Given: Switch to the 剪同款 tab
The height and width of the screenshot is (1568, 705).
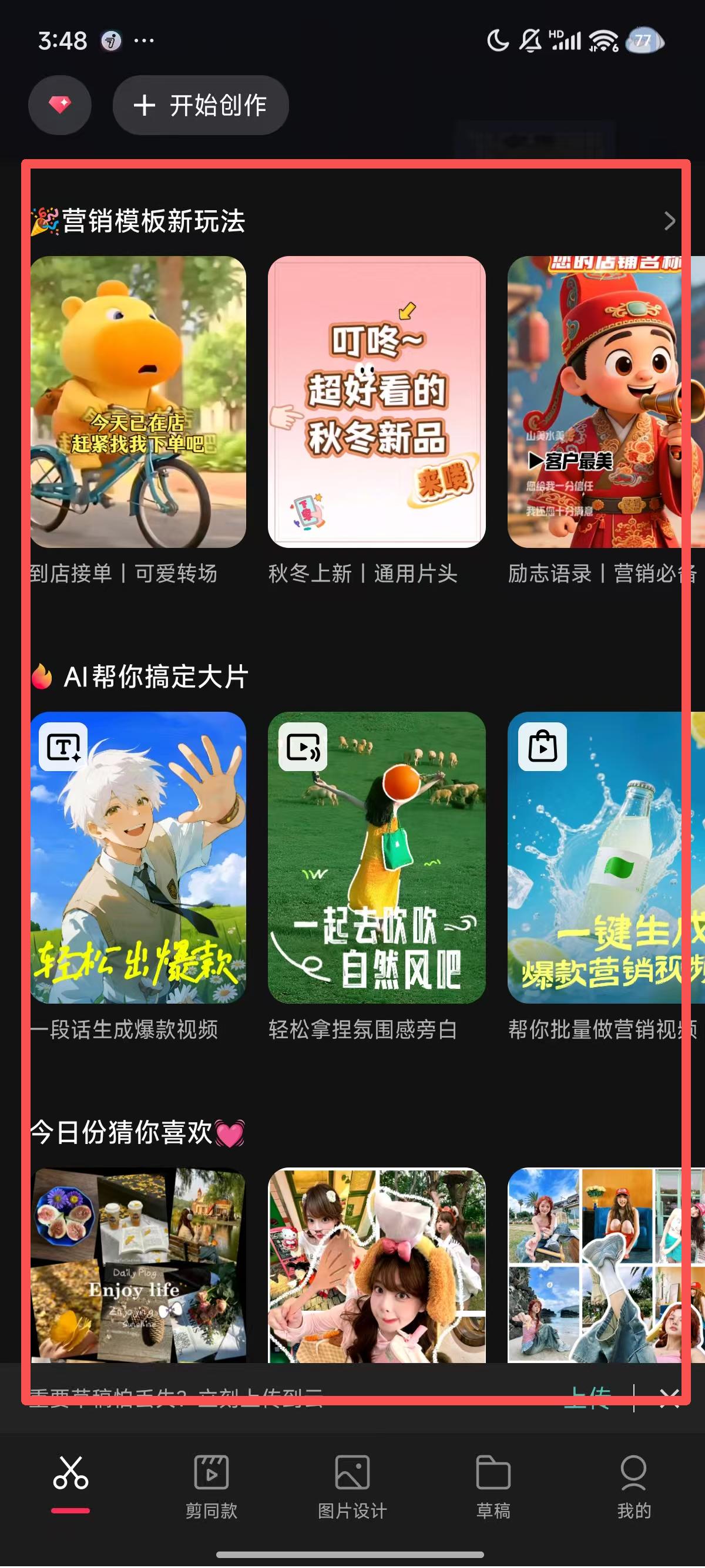Looking at the screenshot, I should [x=211, y=1485].
